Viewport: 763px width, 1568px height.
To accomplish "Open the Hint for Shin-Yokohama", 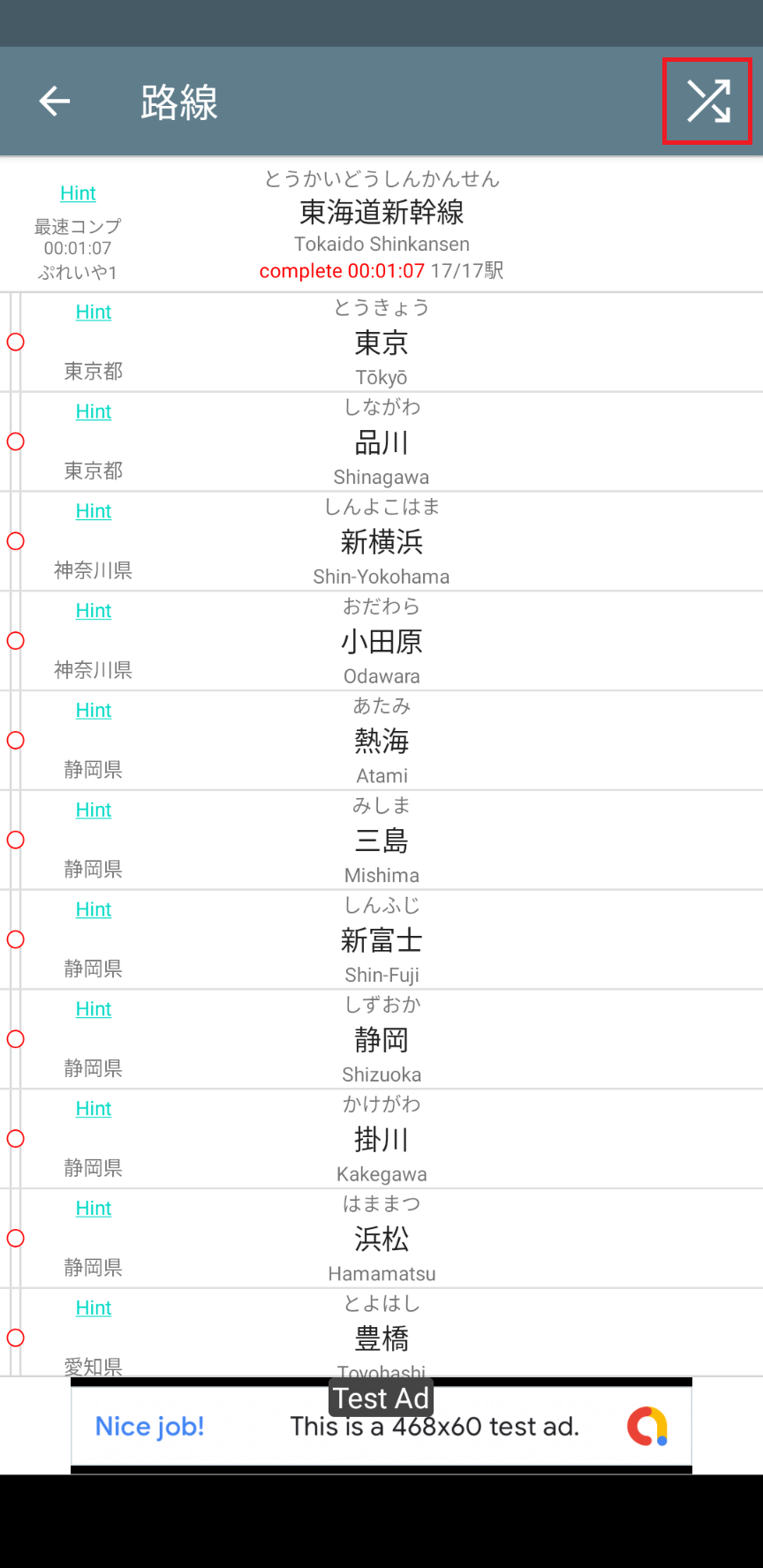I will pos(94,511).
